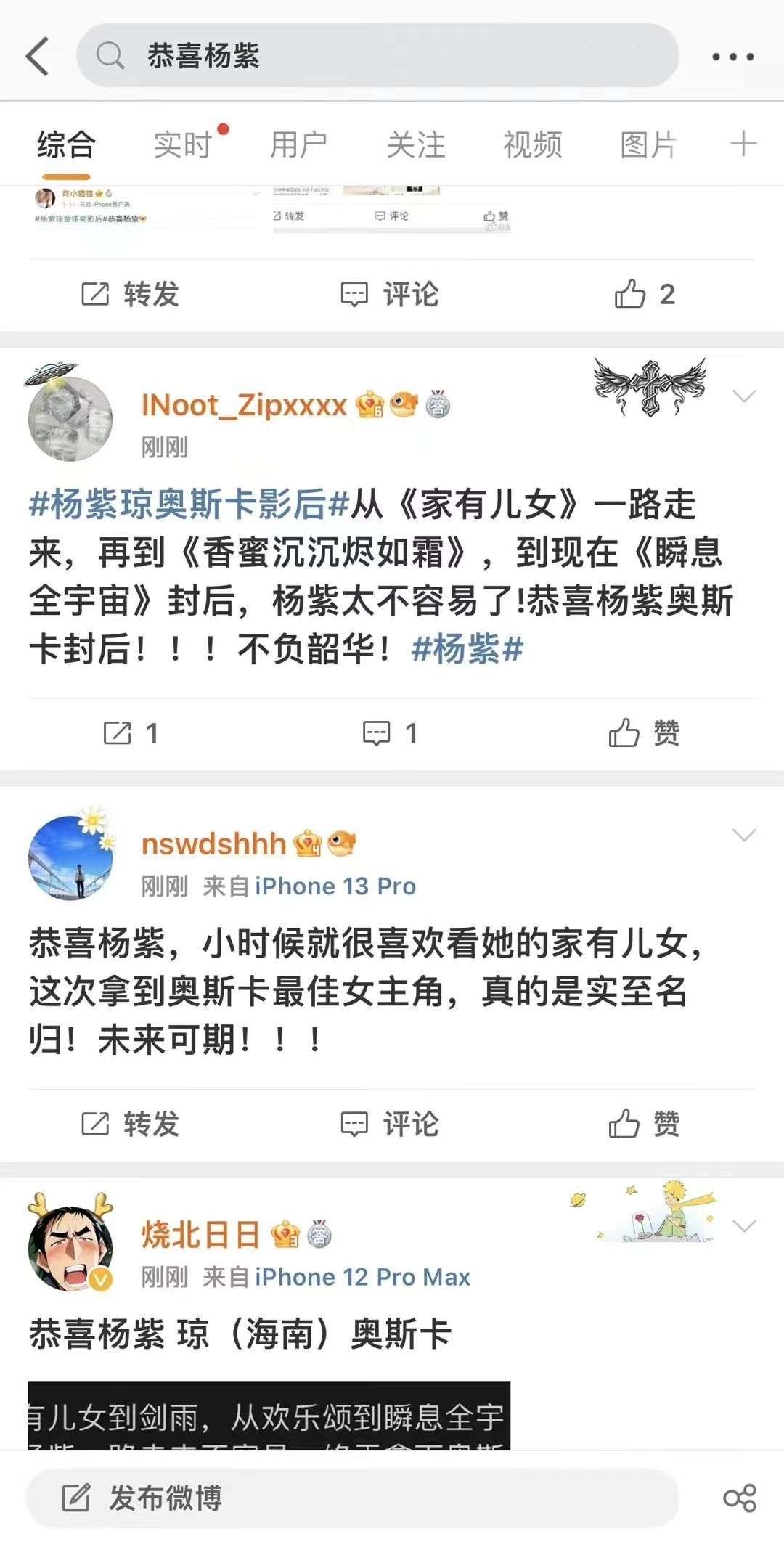
Task: Like INoot_Zipxxxx's post
Action: click(643, 733)
